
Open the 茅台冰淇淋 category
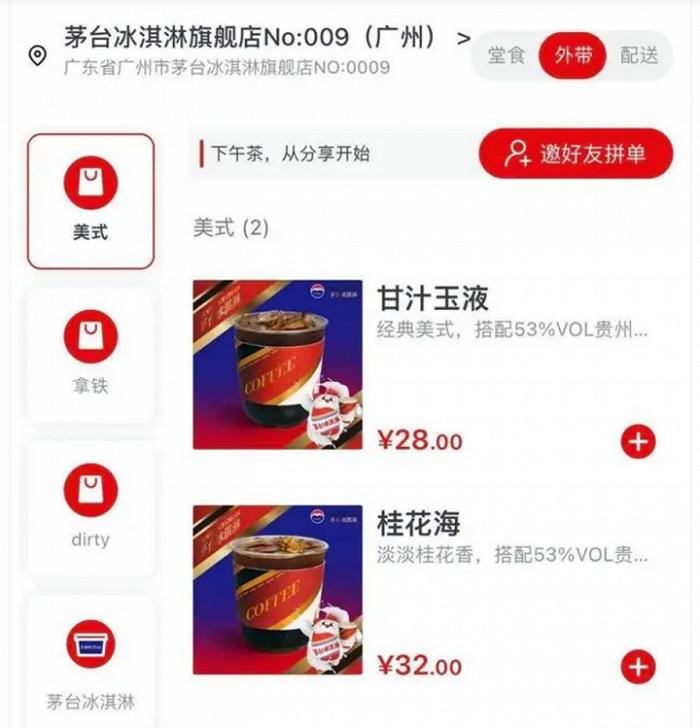91,664
